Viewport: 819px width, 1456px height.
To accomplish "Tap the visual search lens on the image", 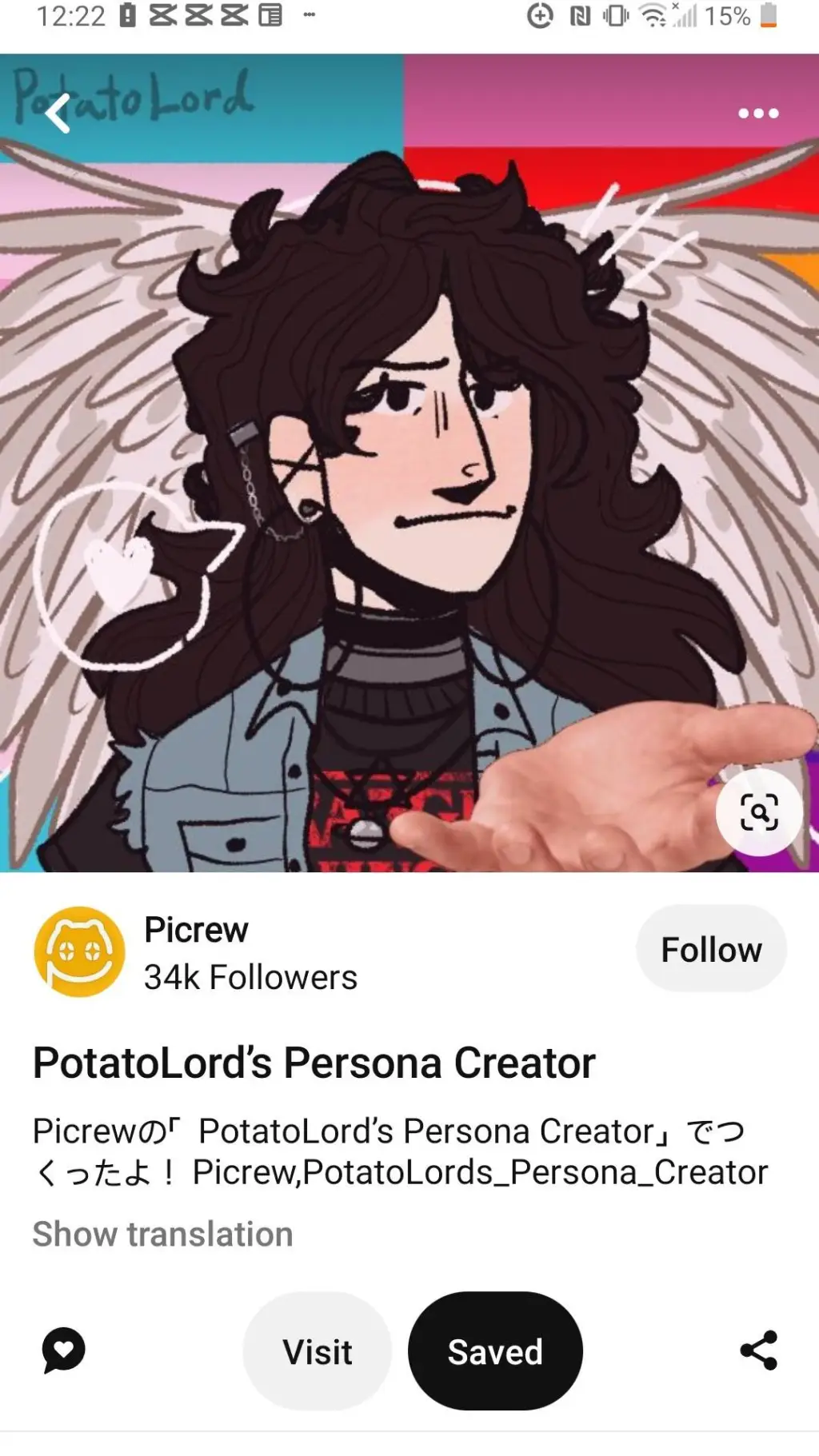I will pos(758,812).
